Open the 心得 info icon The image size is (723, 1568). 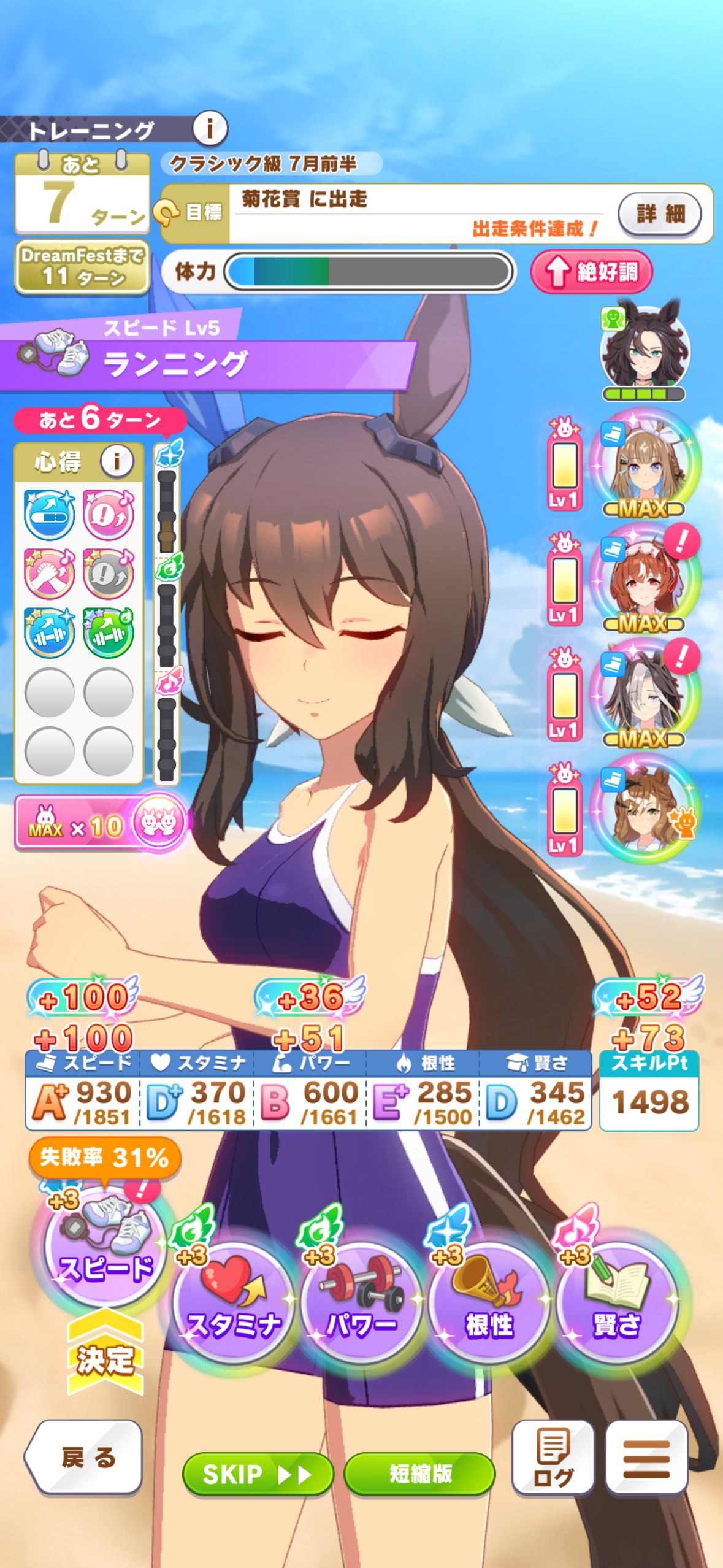117,460
